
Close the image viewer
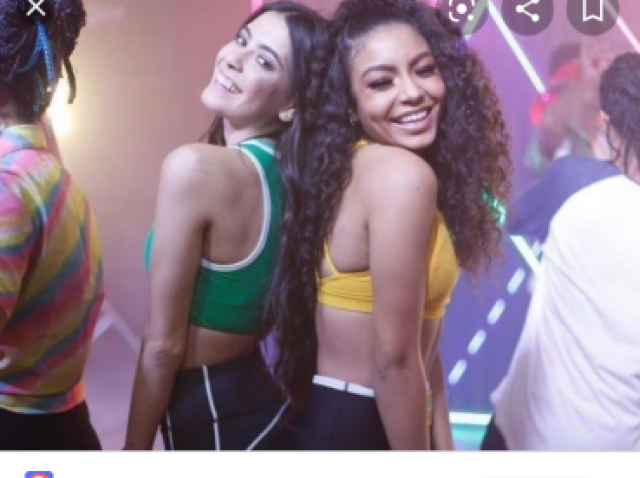pos(36,8)
